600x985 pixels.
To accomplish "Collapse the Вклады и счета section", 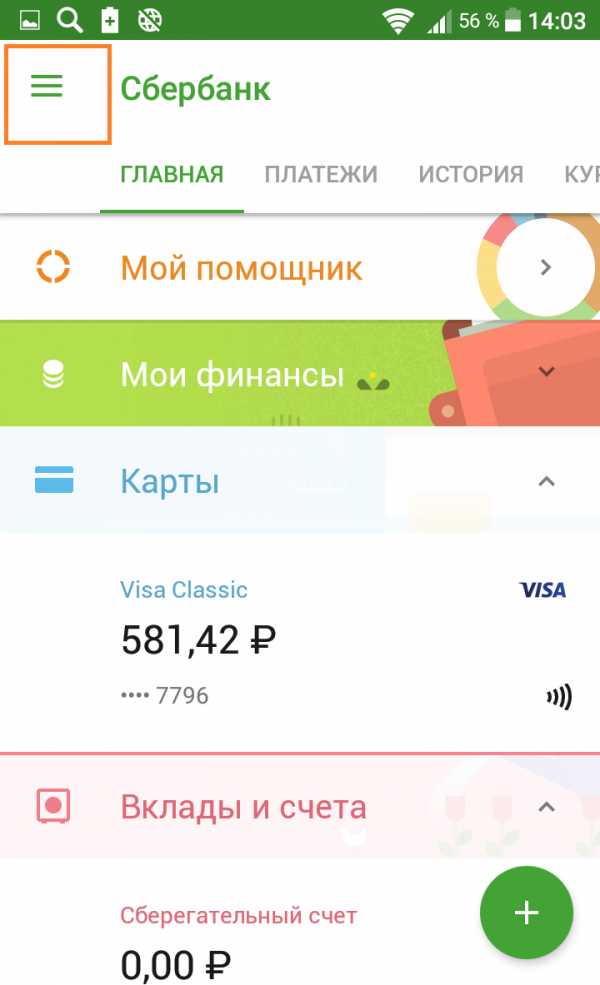I will [x=546, y=806].
